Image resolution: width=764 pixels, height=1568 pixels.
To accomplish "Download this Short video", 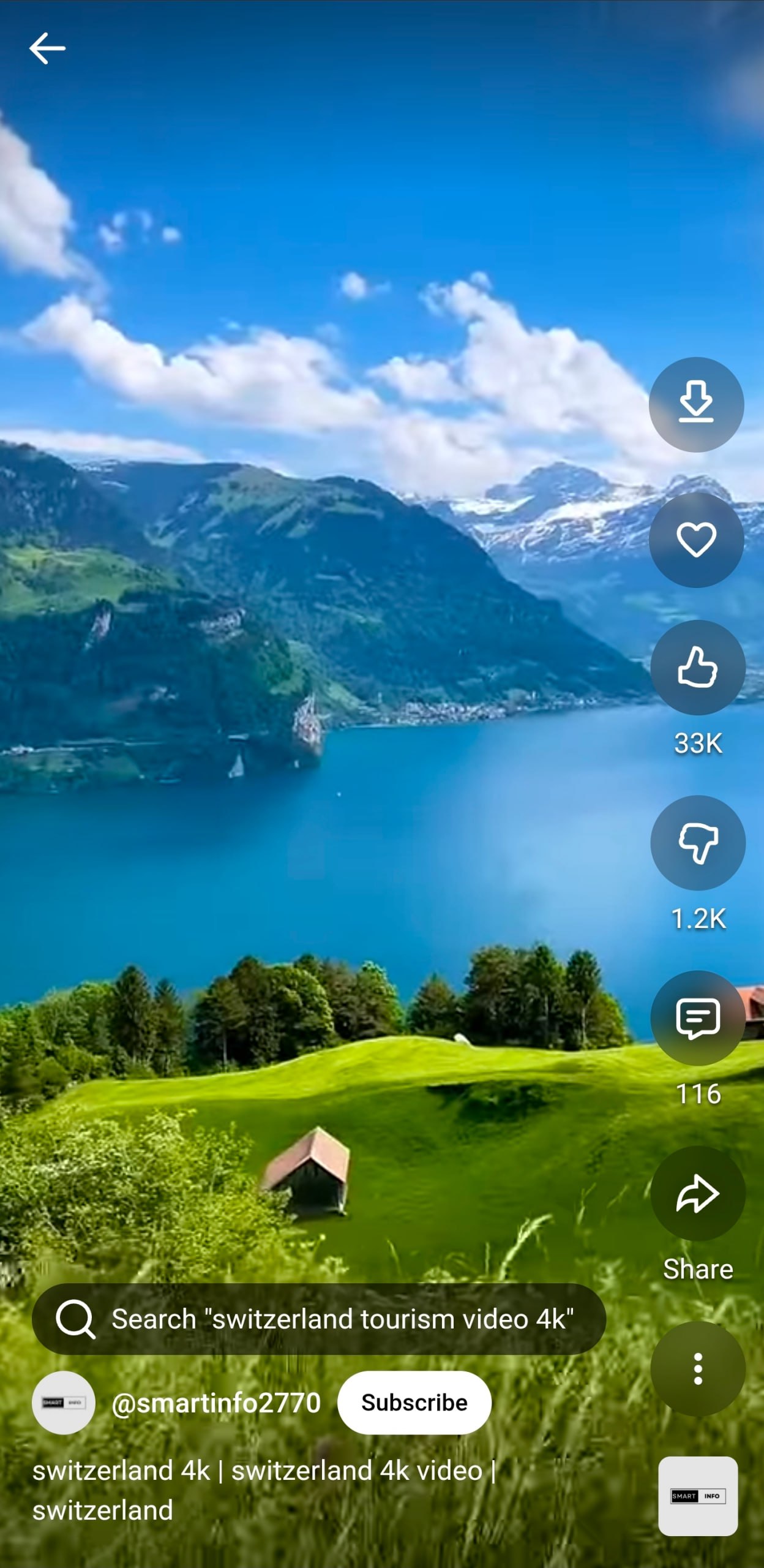I will 696,404.
